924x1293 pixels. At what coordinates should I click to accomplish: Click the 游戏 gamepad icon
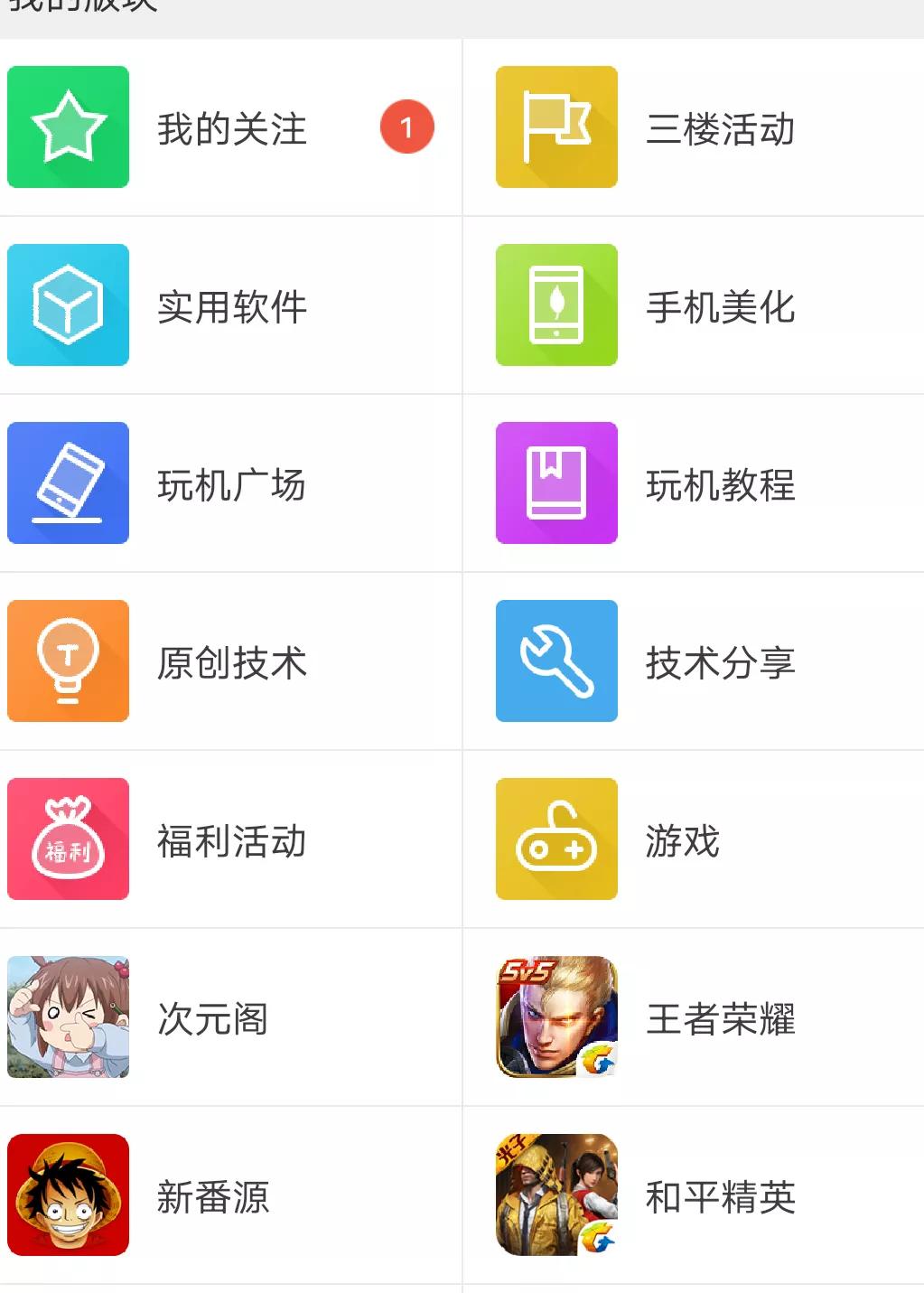pyautogui.click(x=556, y=840)
